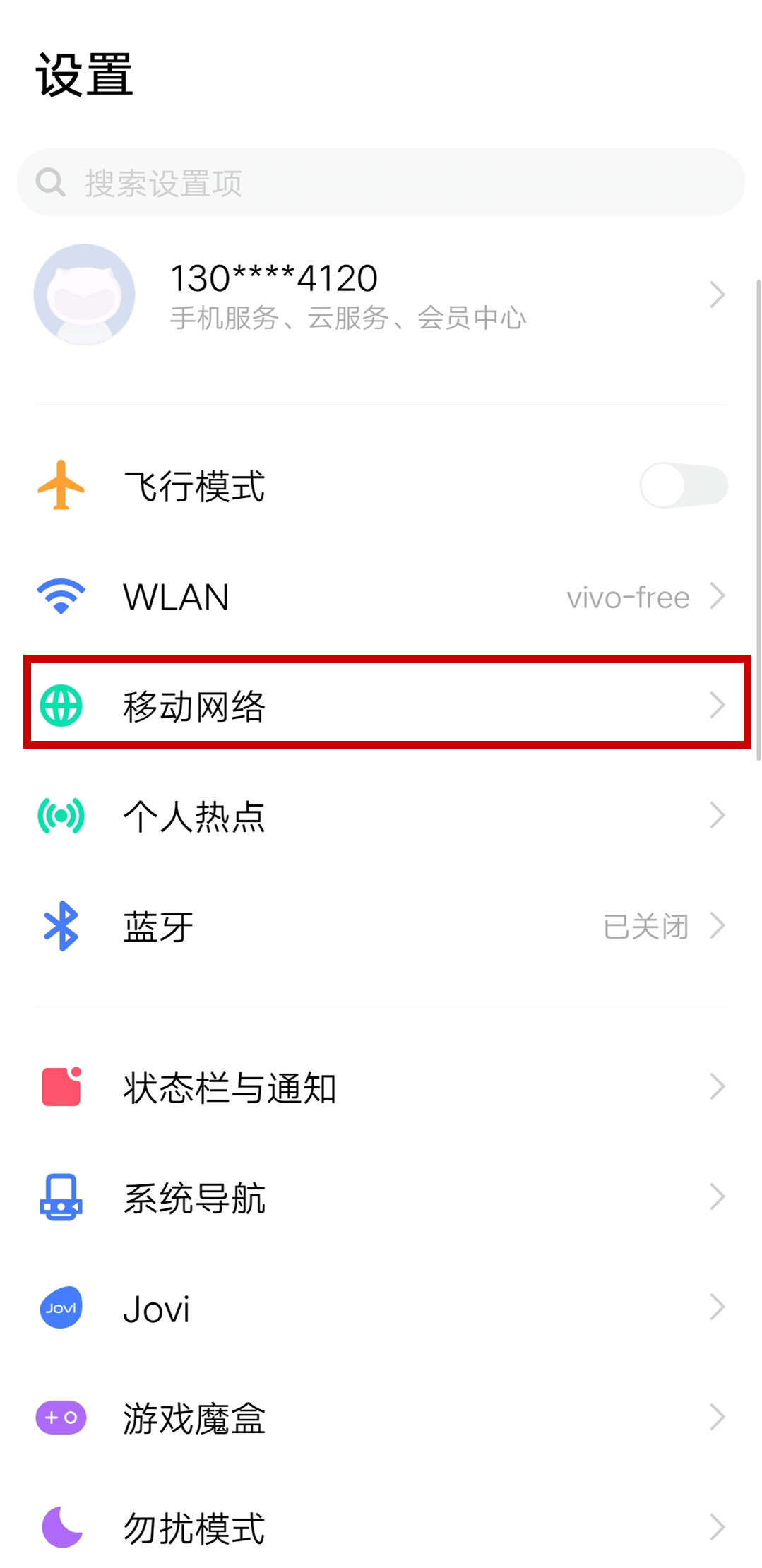Open 移动网络 settings

(381, 705)
